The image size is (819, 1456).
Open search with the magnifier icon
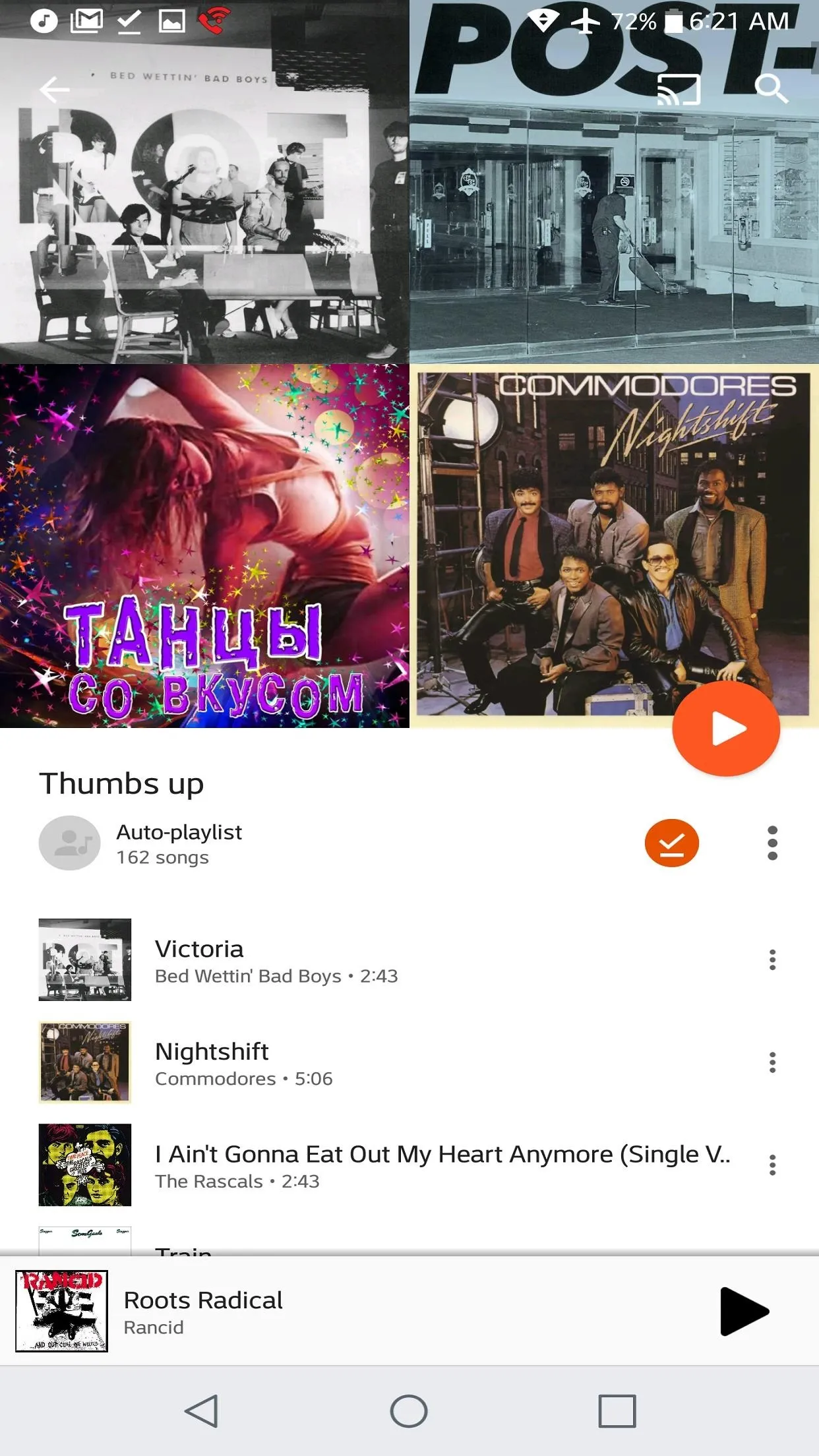click(x=772, y=90)
